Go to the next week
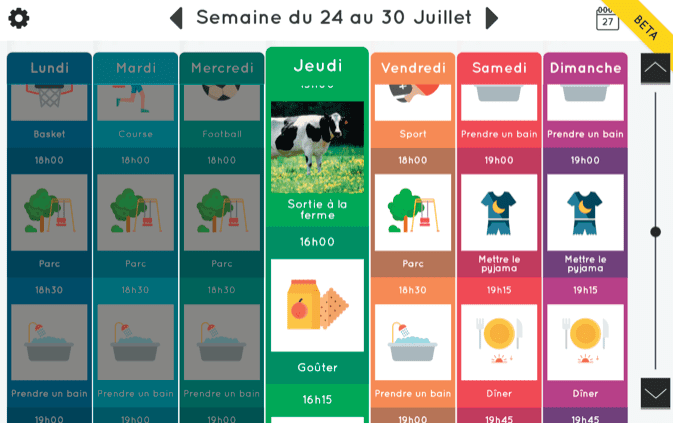 (x=491, y=18)
